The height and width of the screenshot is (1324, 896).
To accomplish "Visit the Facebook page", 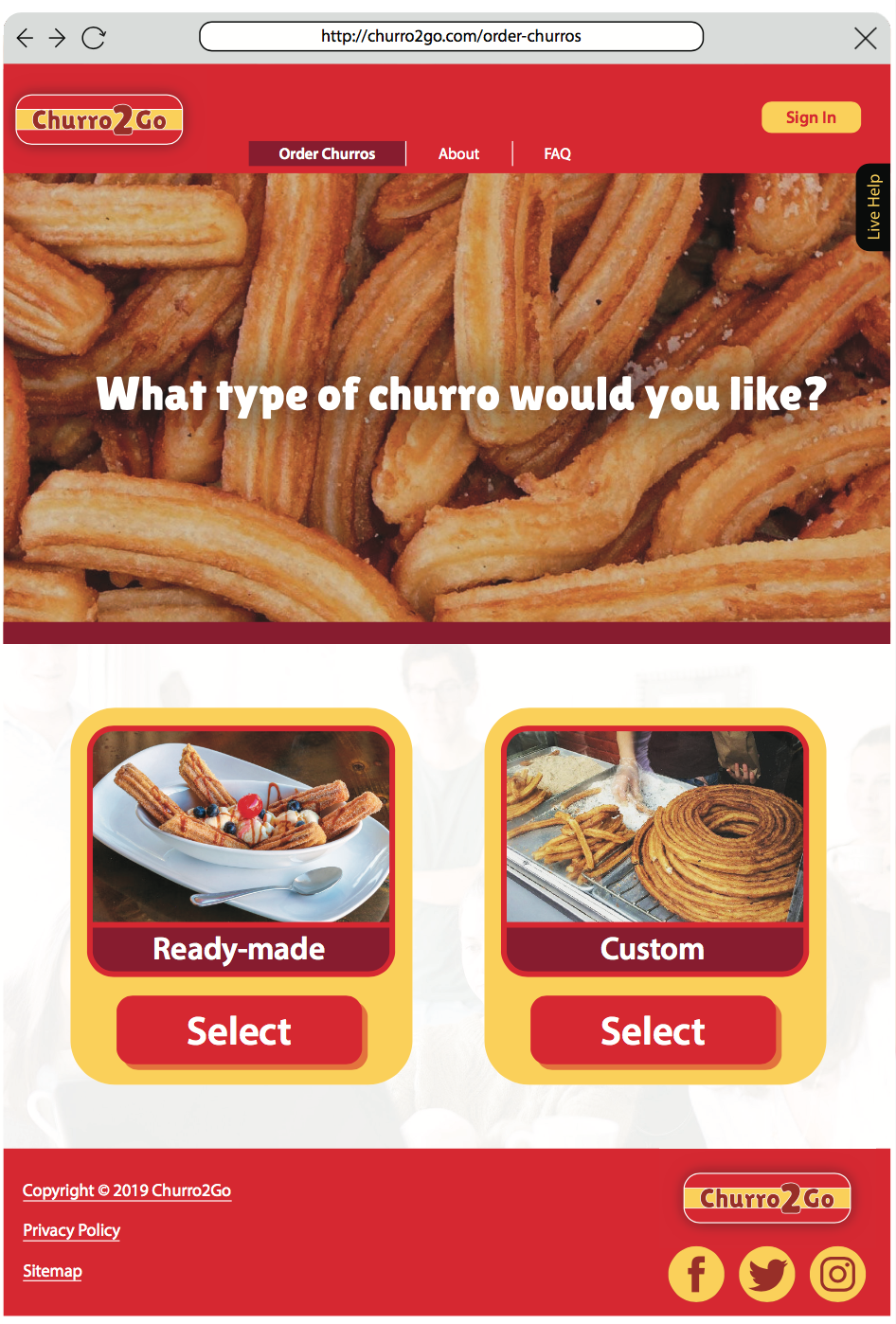I will coord(696,1274).
